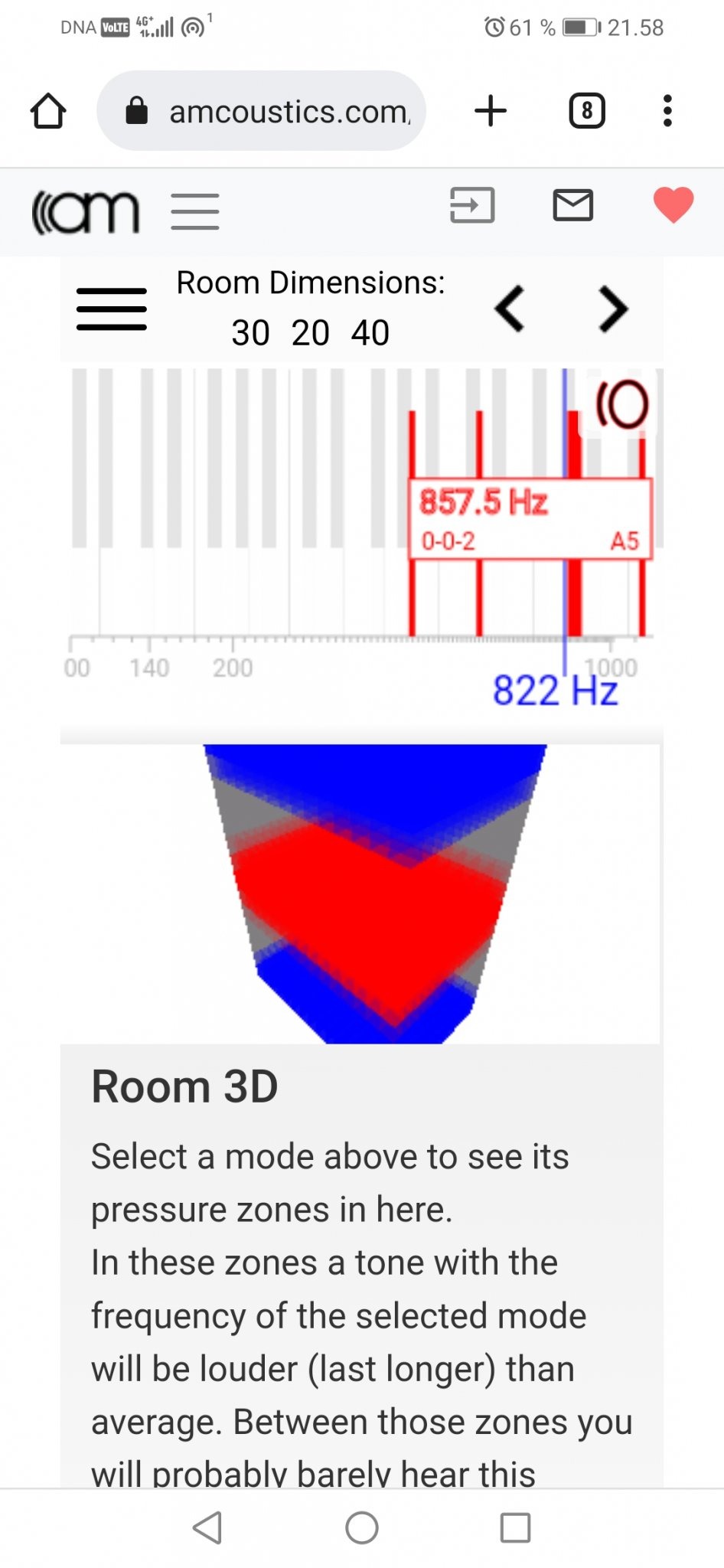Tap the red heart icon
This screenshot has height=1568, width=724.
click(673, 205)
